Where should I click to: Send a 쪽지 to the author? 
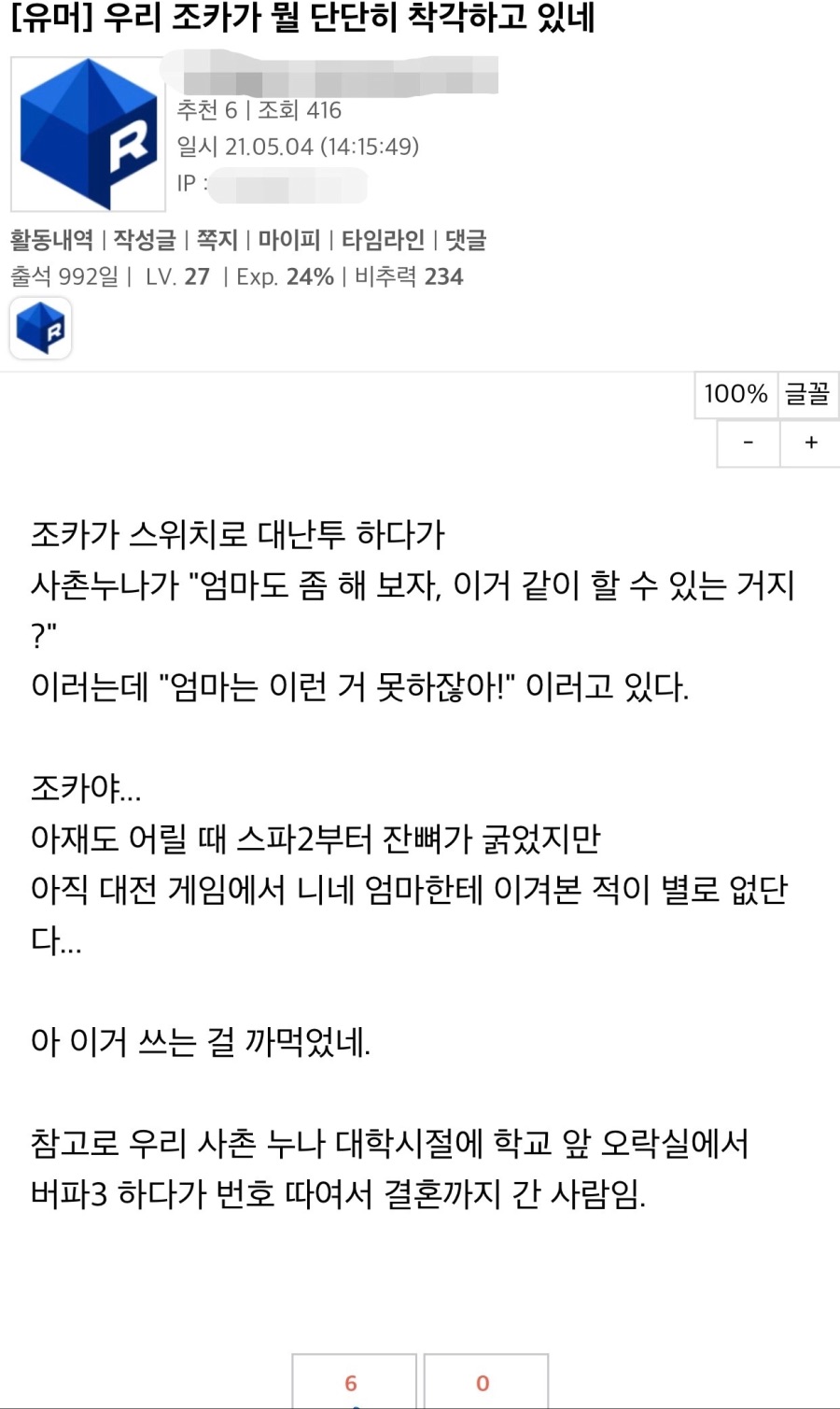click(x=217, y=240)
